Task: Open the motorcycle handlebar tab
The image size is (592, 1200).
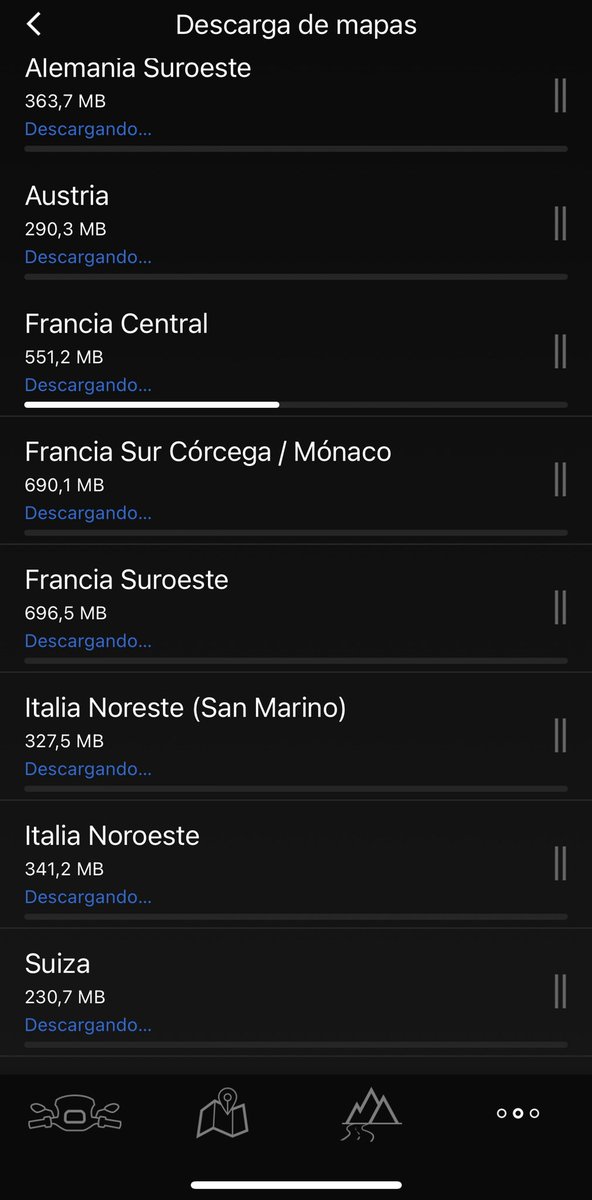Action: [x=74, y=1113]
